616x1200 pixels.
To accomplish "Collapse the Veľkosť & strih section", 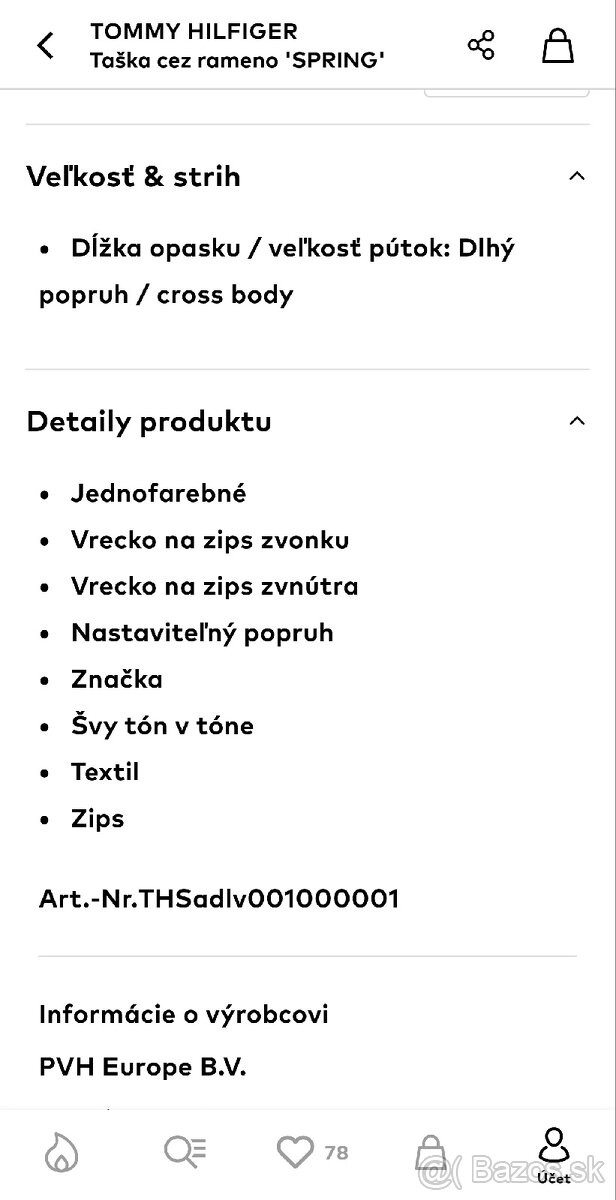I will (575, 177).
